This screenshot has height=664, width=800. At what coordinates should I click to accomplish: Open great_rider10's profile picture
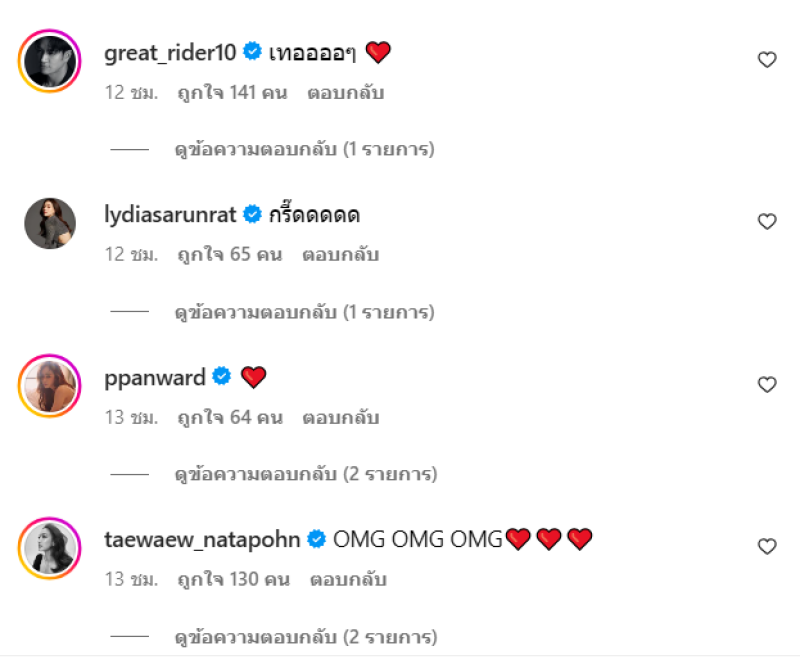coord(49,61)
